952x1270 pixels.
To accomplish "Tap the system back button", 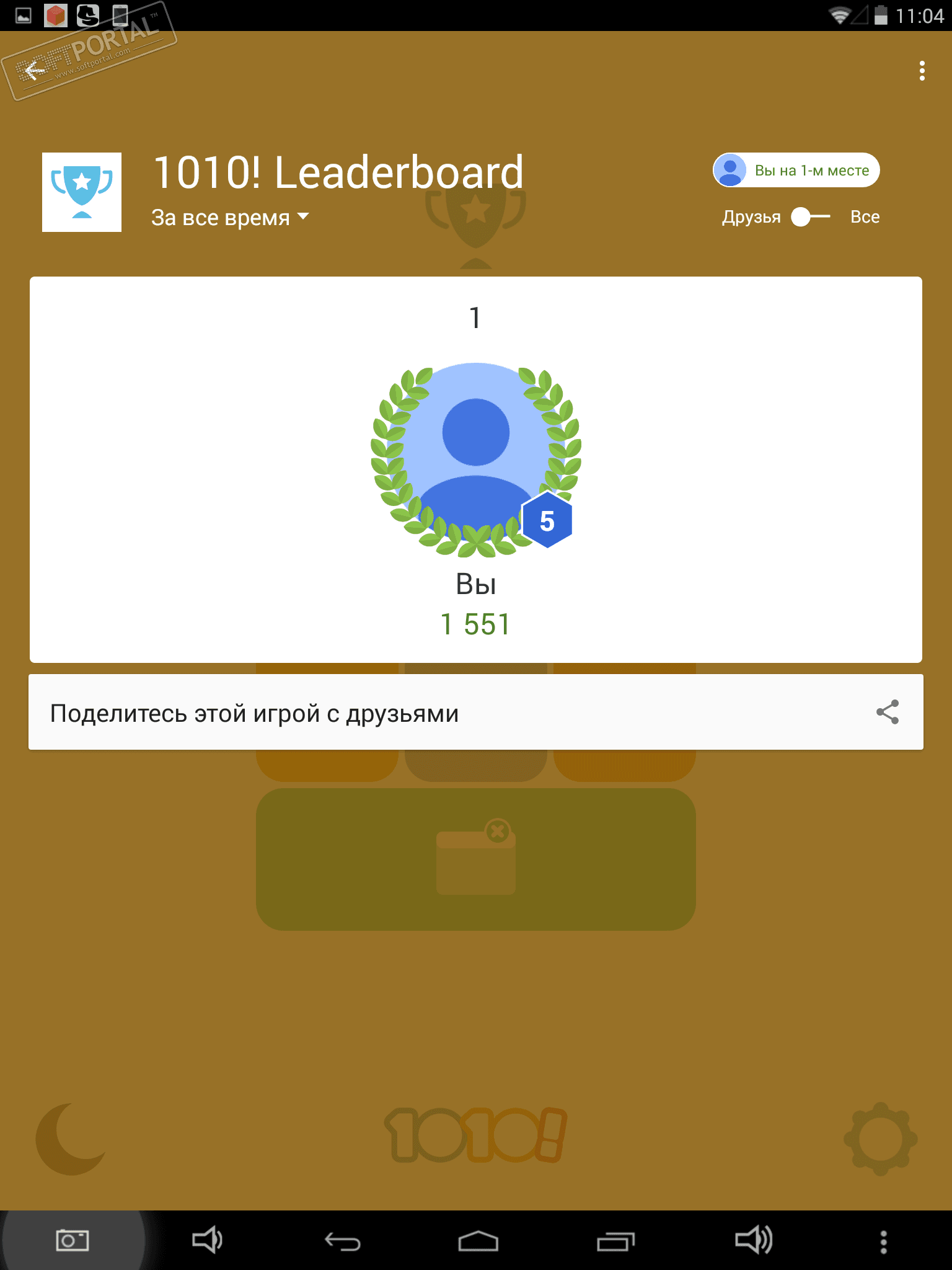I will pos(343,1241).
